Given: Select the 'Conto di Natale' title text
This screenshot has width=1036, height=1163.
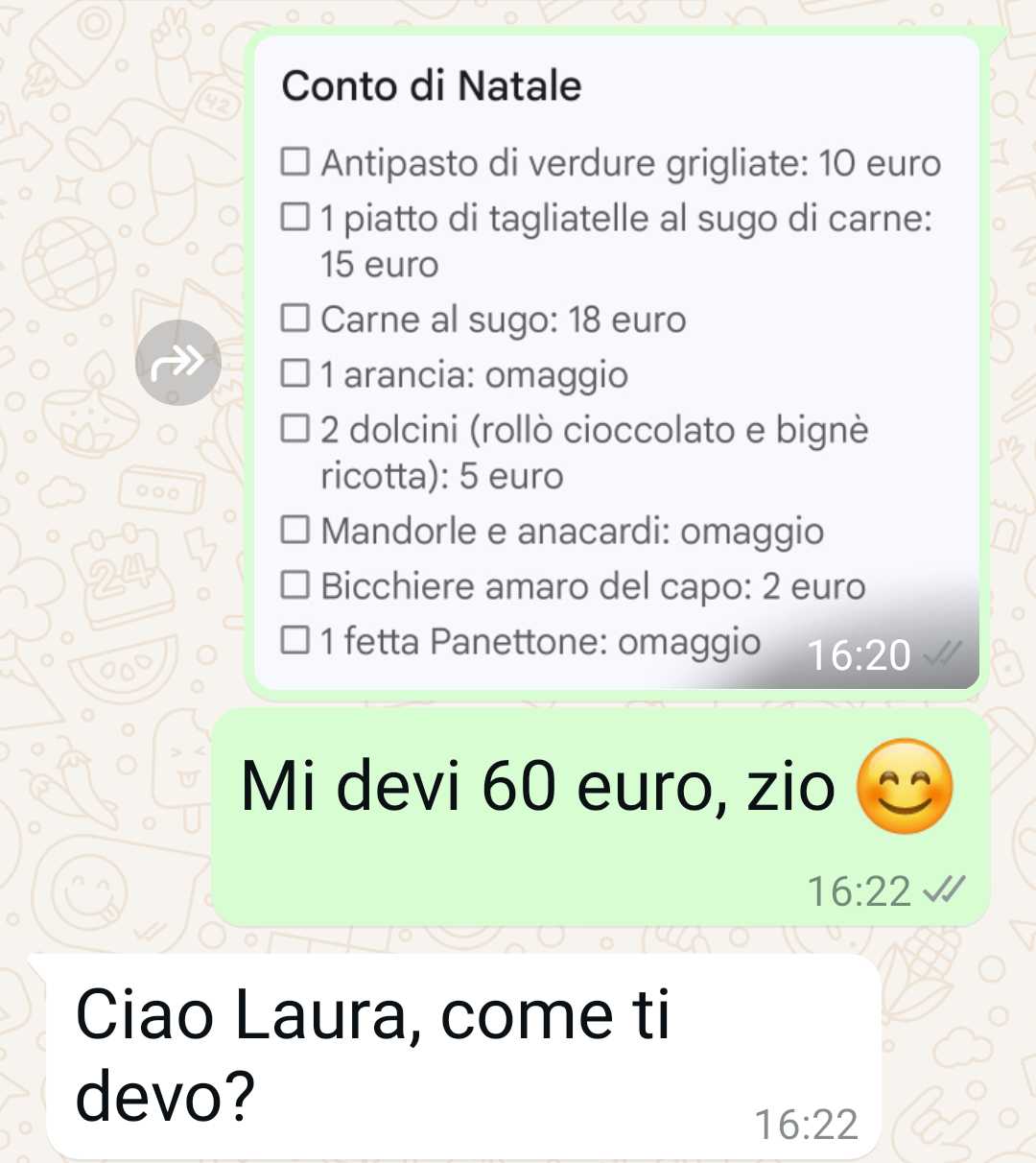Looking at the screenshot, I should click(432, 85).
